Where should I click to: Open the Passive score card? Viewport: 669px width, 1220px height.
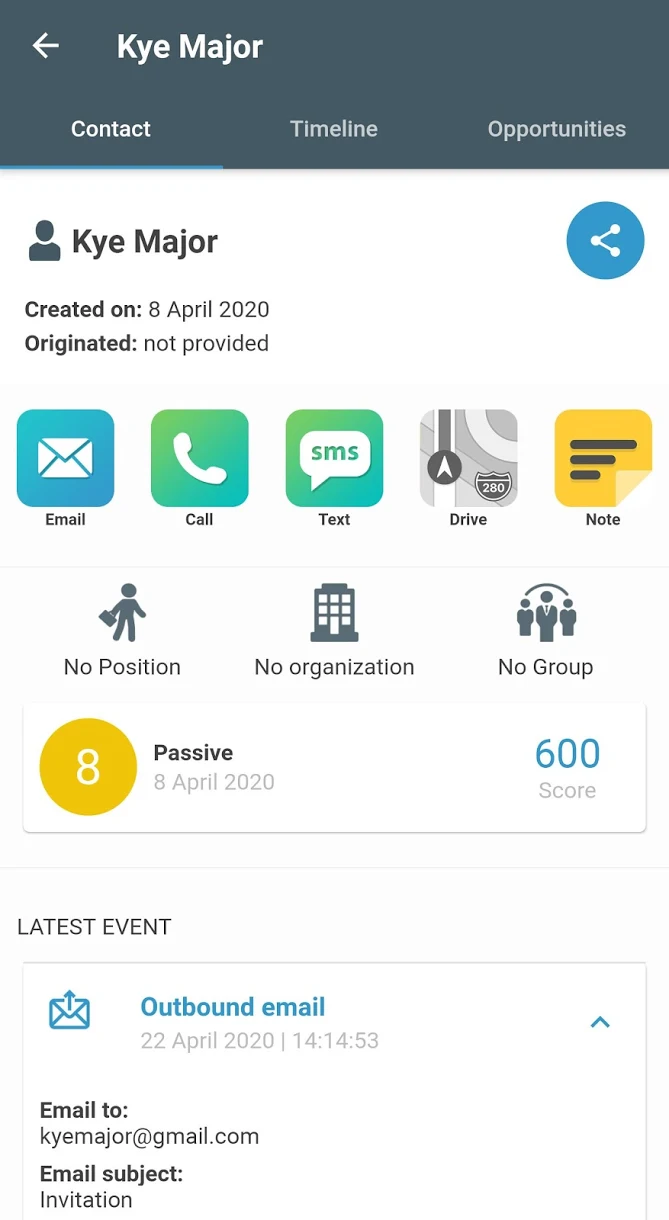pyautogui.click(x=334, y=767)
